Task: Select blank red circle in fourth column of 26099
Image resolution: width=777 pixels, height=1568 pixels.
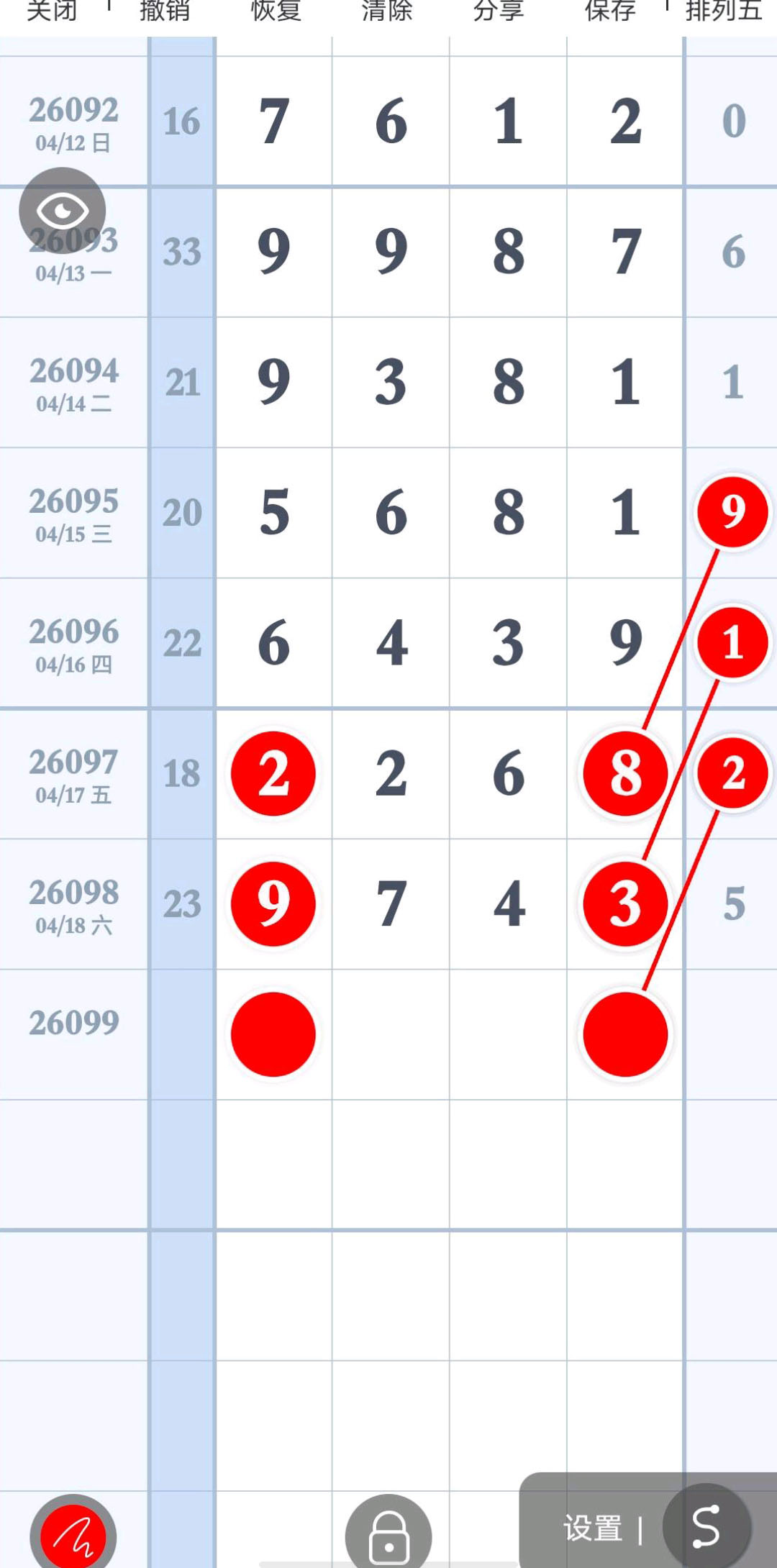Action: point(625,1034)
